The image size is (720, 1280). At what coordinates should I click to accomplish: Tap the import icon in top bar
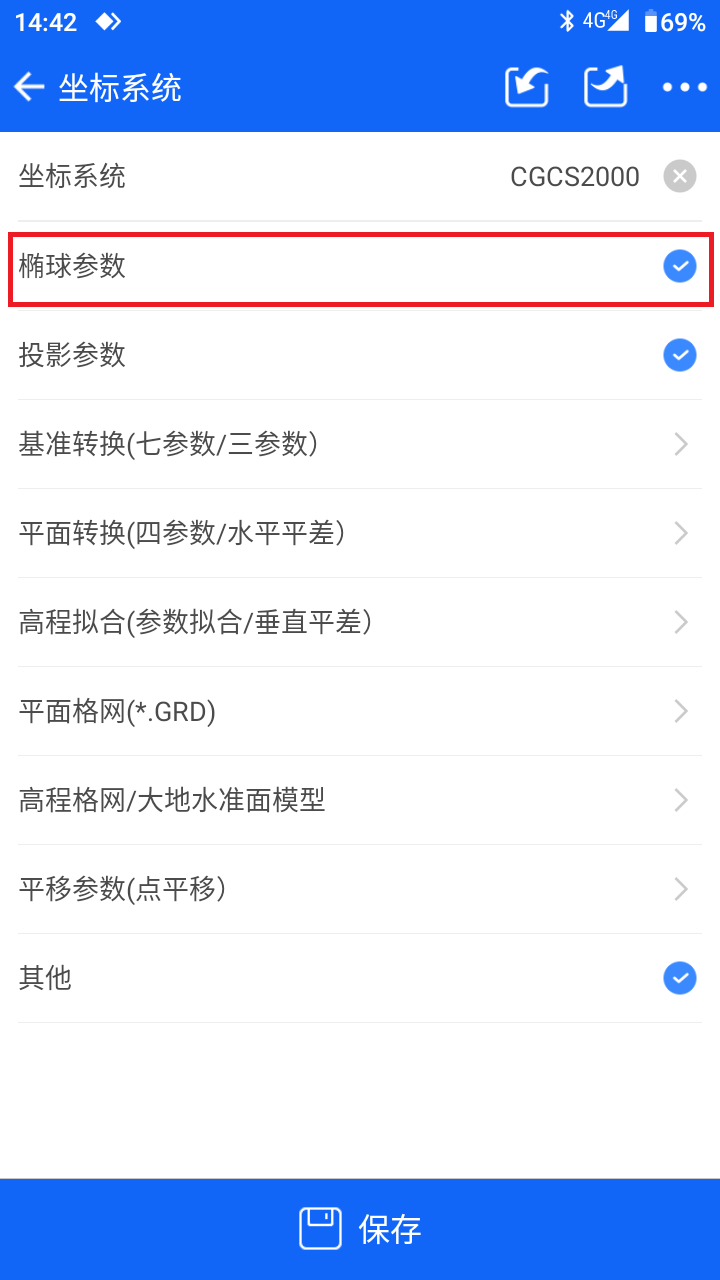coord(526,88)
